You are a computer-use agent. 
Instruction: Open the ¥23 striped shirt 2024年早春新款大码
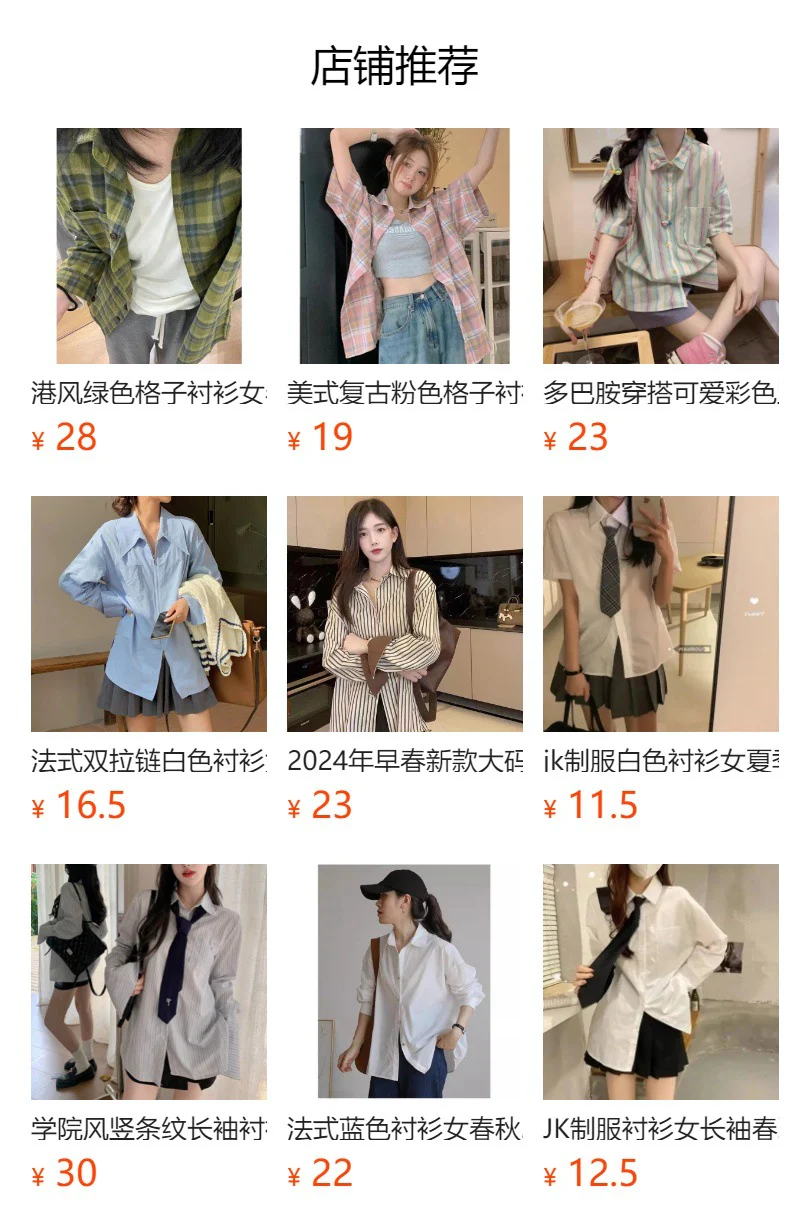point(404,614)
